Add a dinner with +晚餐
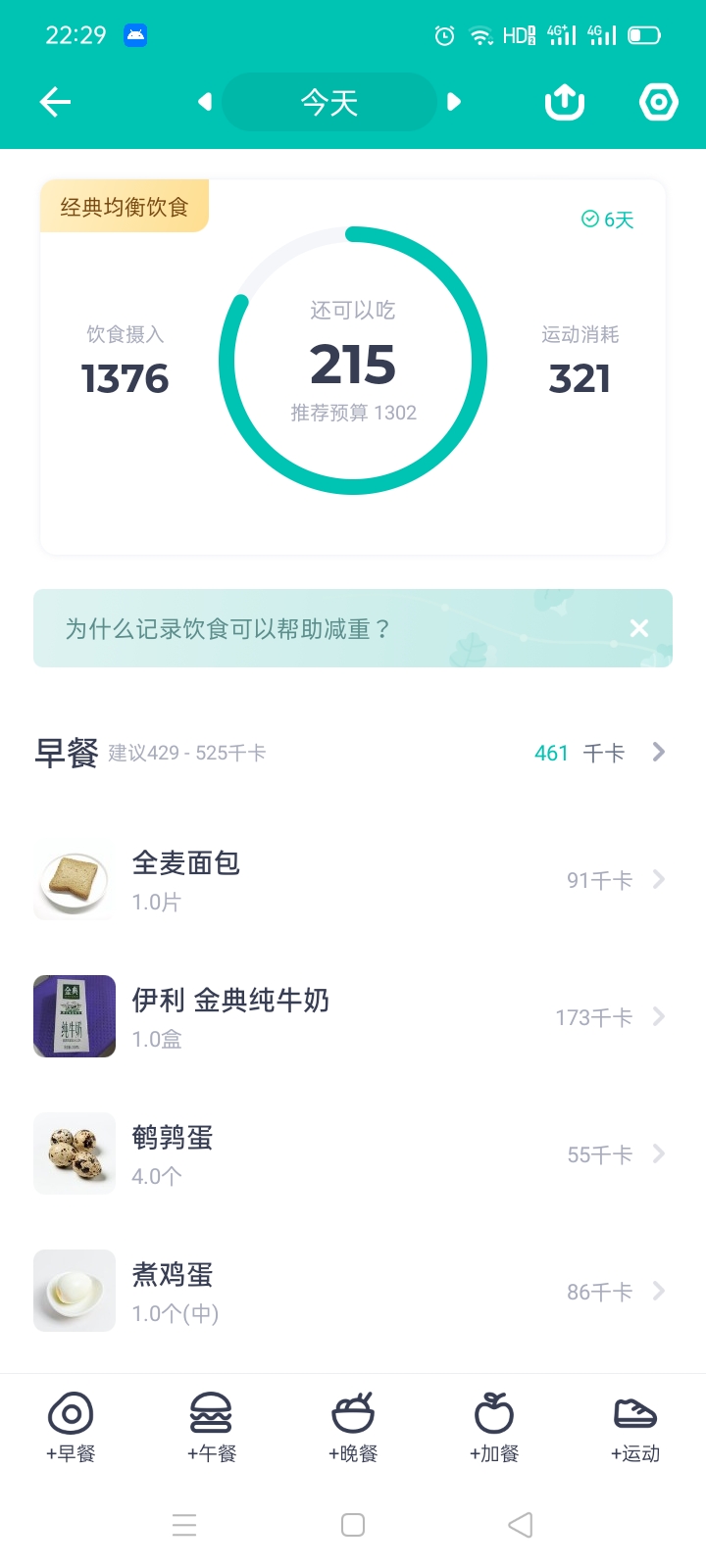The height and width of the screenshot is (1568, 706). (353, 1427)
